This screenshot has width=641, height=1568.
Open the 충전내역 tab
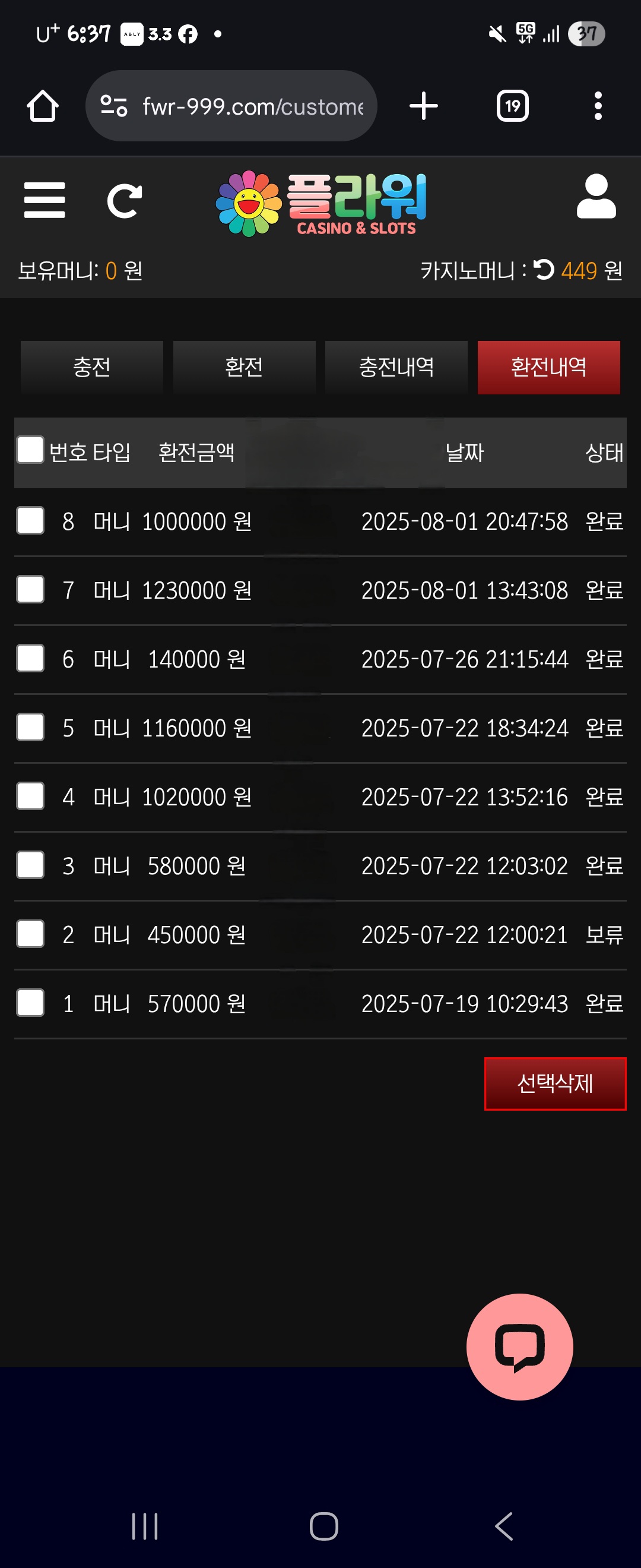pos(396,367)
